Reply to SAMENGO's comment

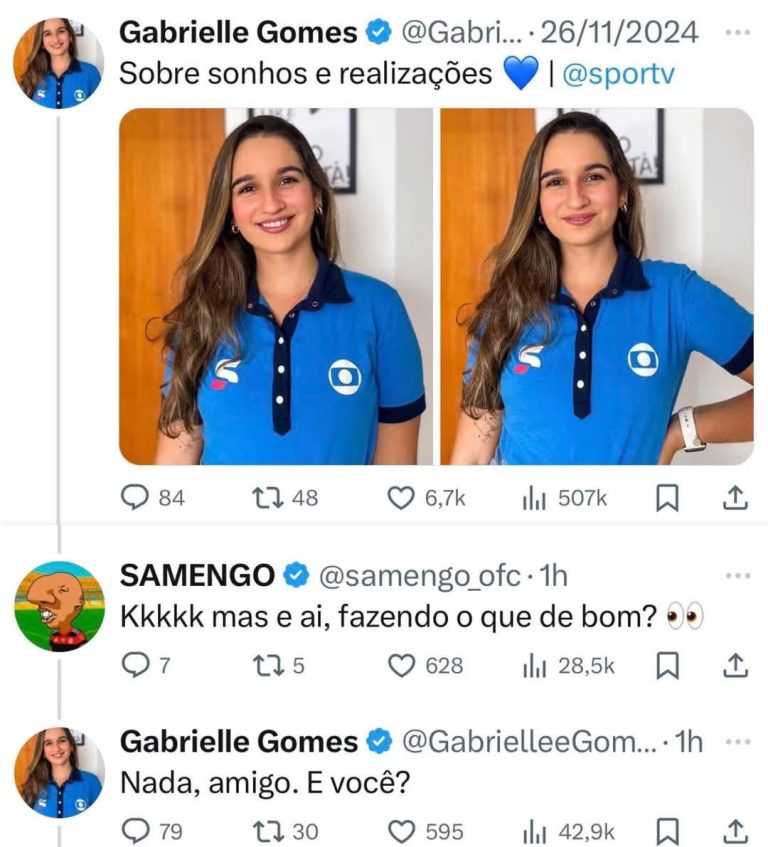[134, 664]
